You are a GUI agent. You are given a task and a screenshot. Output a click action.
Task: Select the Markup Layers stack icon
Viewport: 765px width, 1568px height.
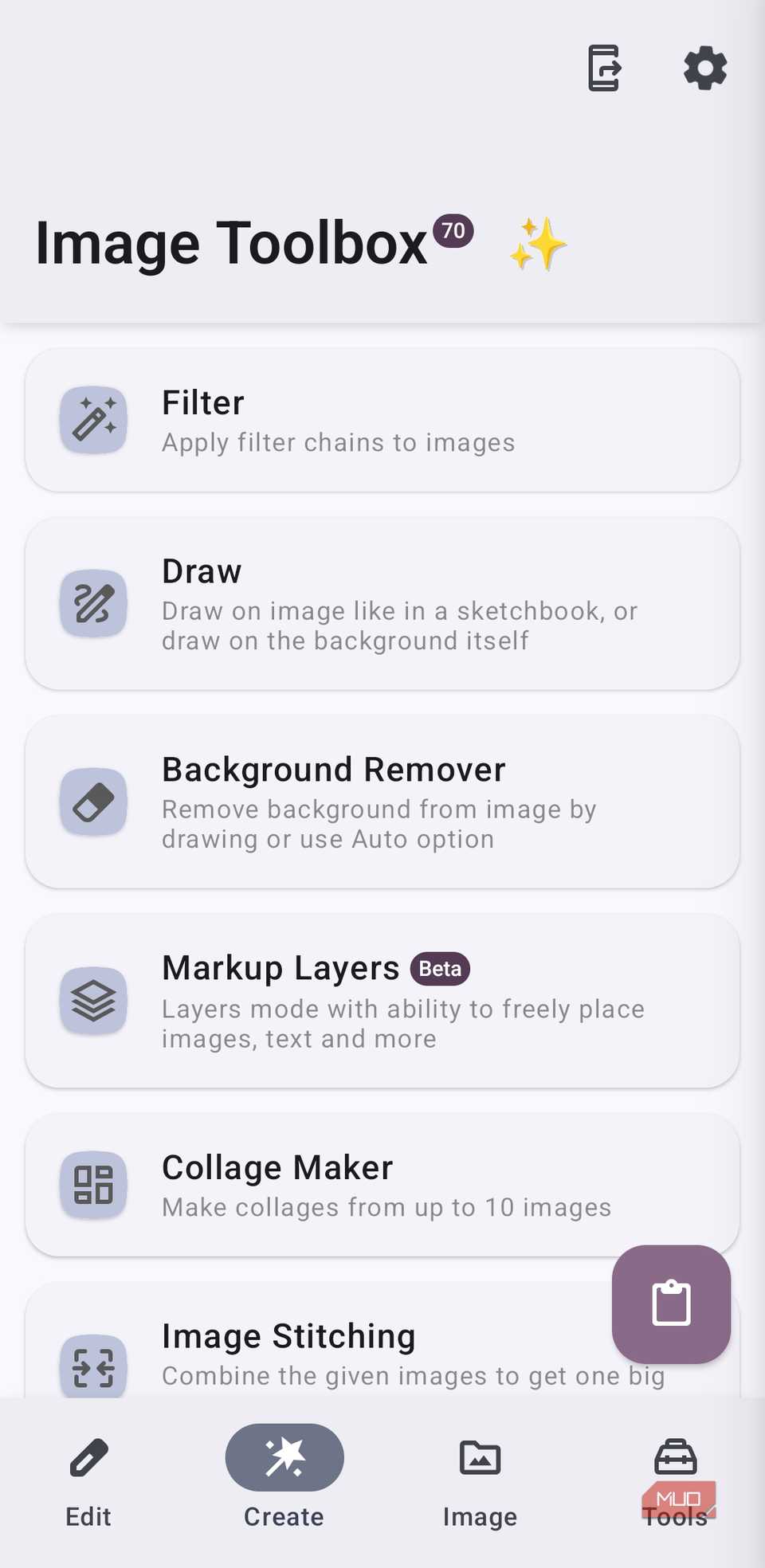coord(92,1002)
